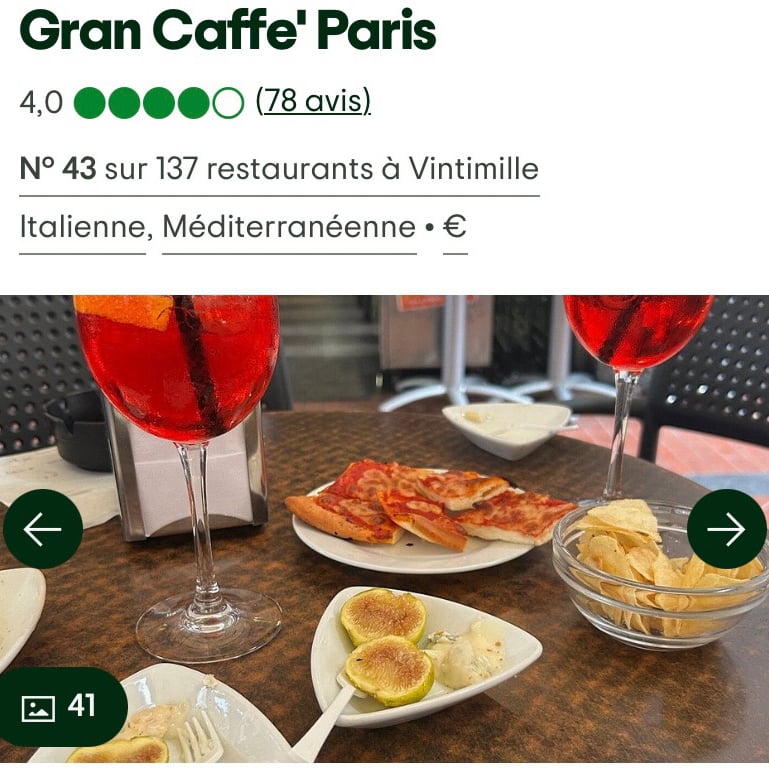Select the Italienne cuisine link

[x=83, y=228]
